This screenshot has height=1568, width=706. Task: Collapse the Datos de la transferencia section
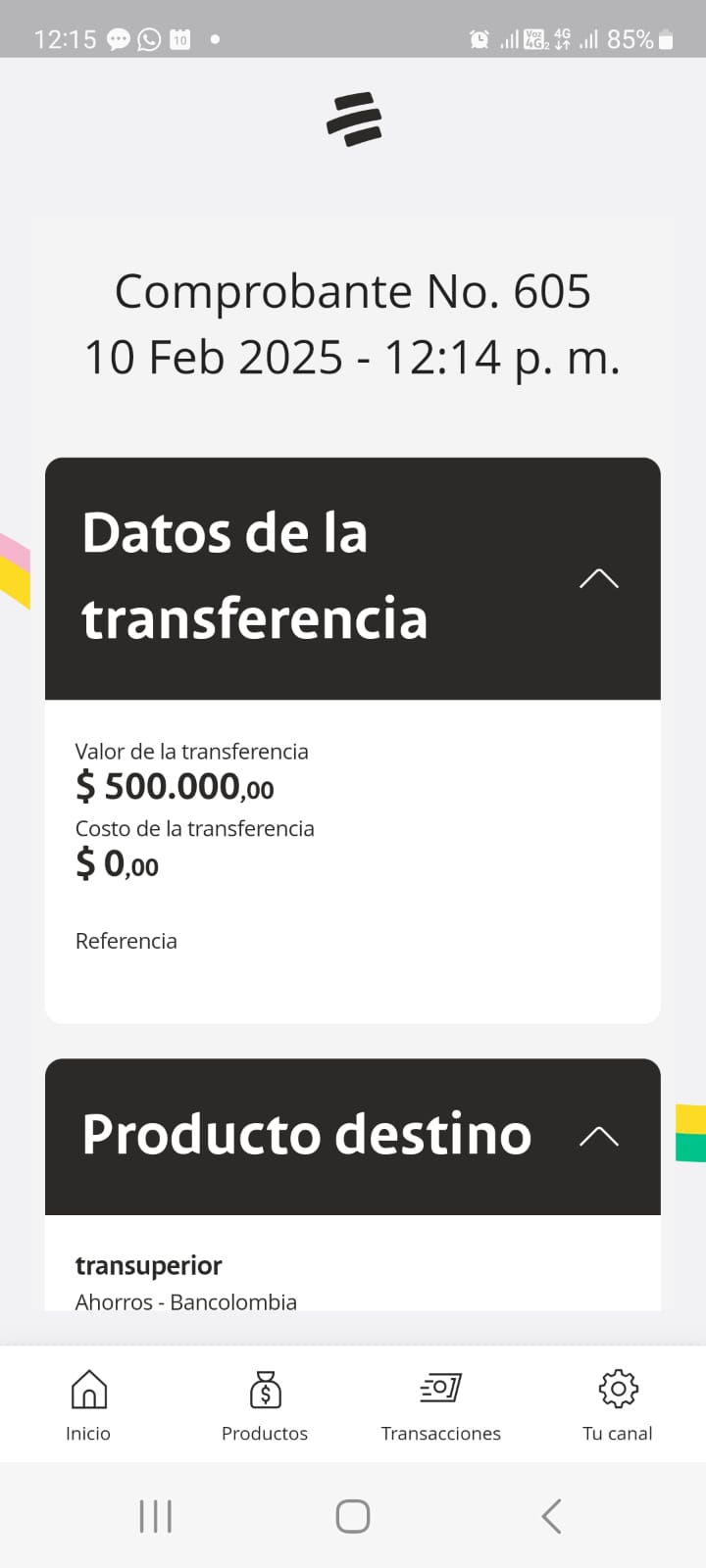tap(598, 578)
